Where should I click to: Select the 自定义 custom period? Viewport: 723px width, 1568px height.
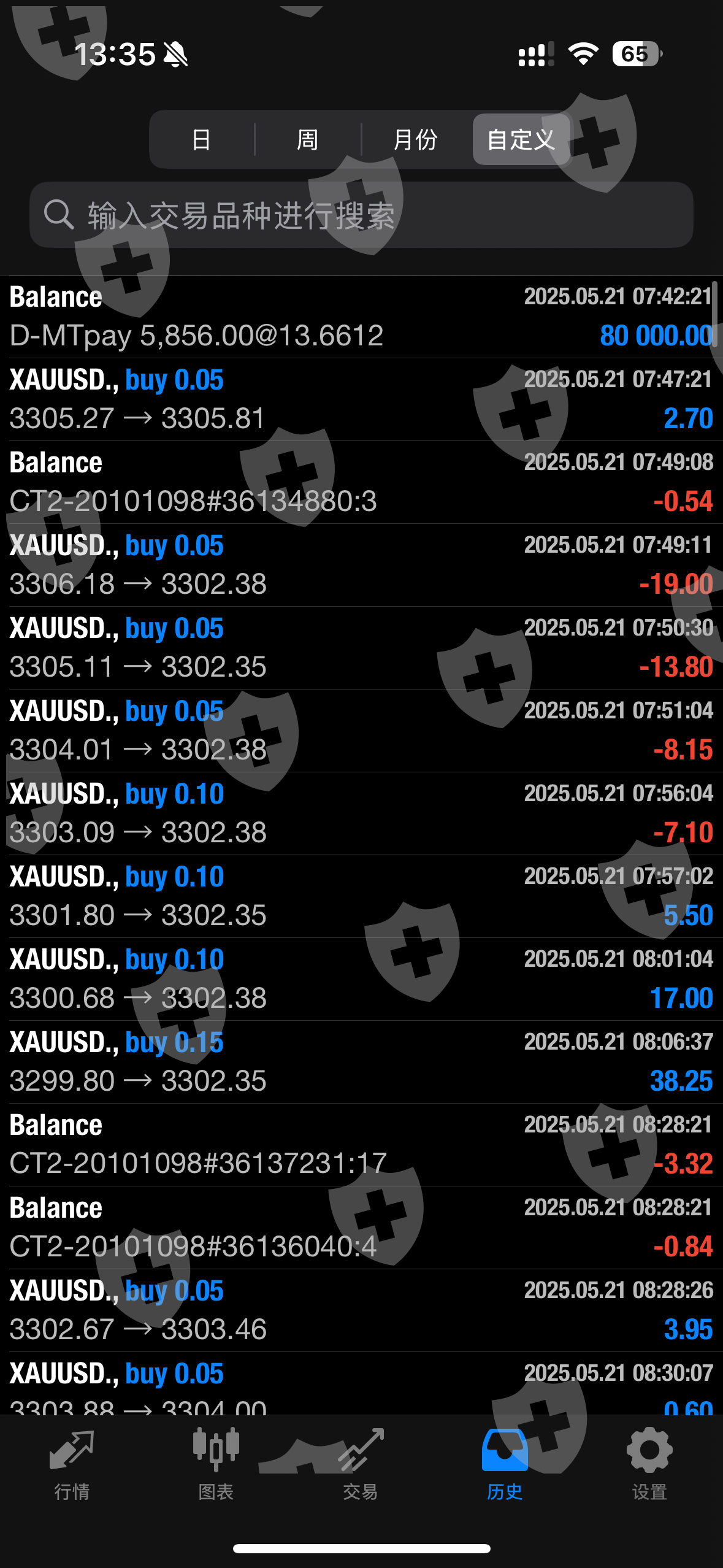pyautogui.click(x=521, y=140)
